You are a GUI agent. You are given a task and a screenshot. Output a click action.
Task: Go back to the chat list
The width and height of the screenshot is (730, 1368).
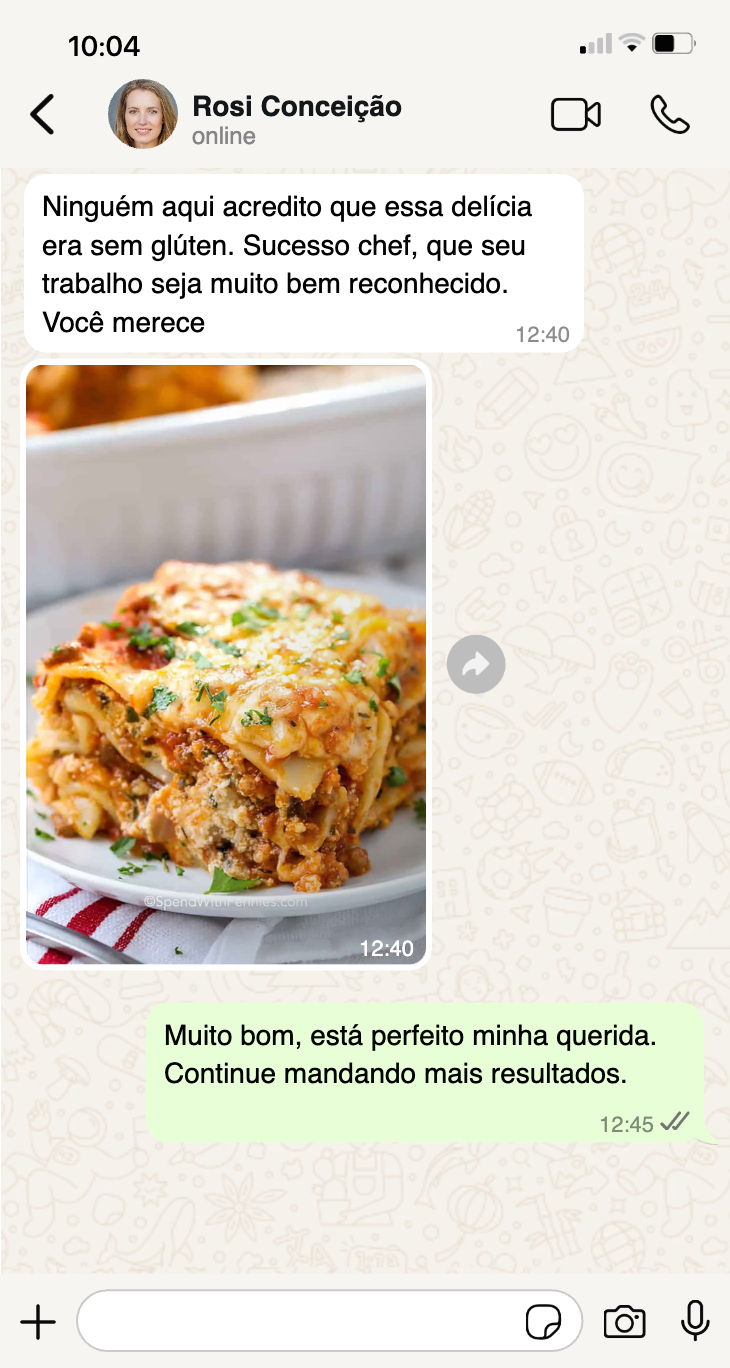click(x=42, y=115)
